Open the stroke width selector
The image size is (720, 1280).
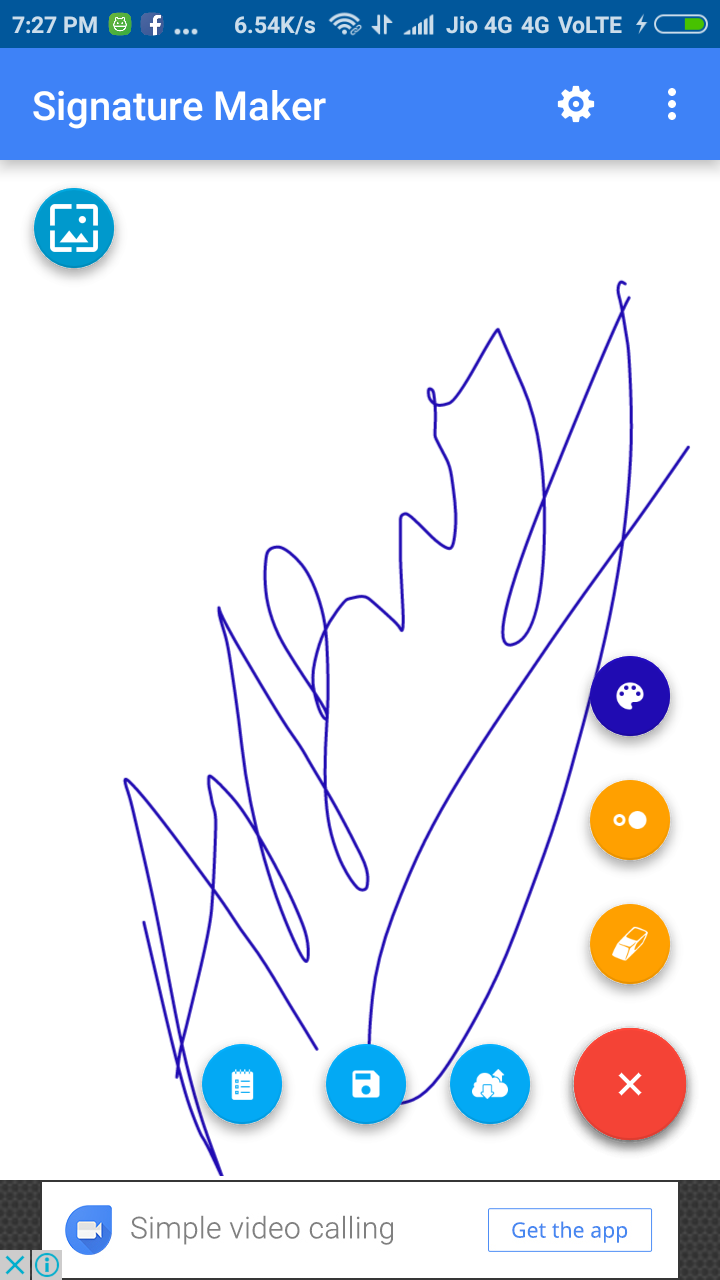[x=630, y=820]
